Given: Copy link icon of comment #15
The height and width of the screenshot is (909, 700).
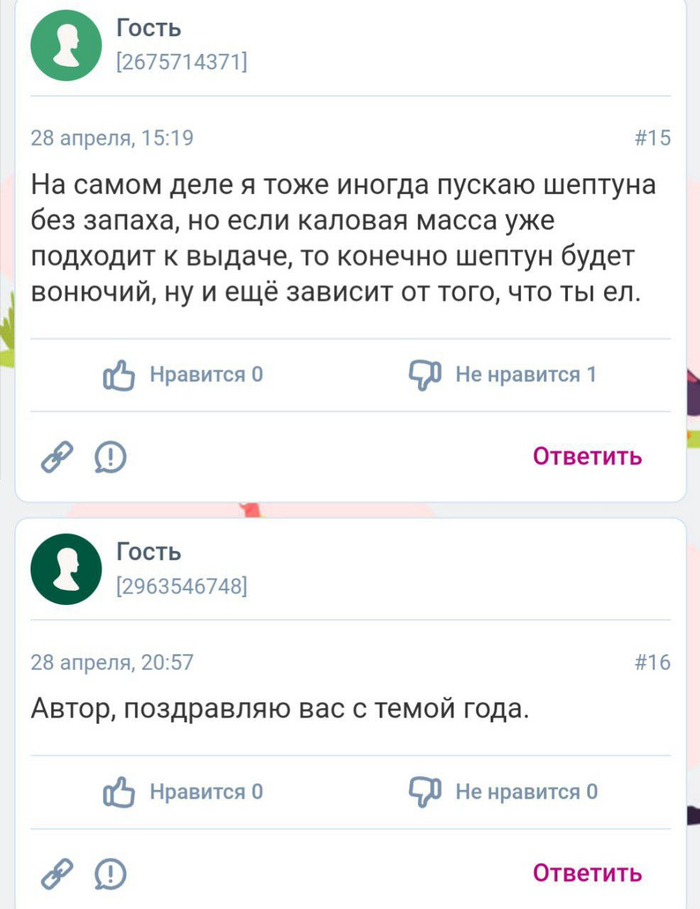Looking at the screenshot, I should (x=57, y=458).
